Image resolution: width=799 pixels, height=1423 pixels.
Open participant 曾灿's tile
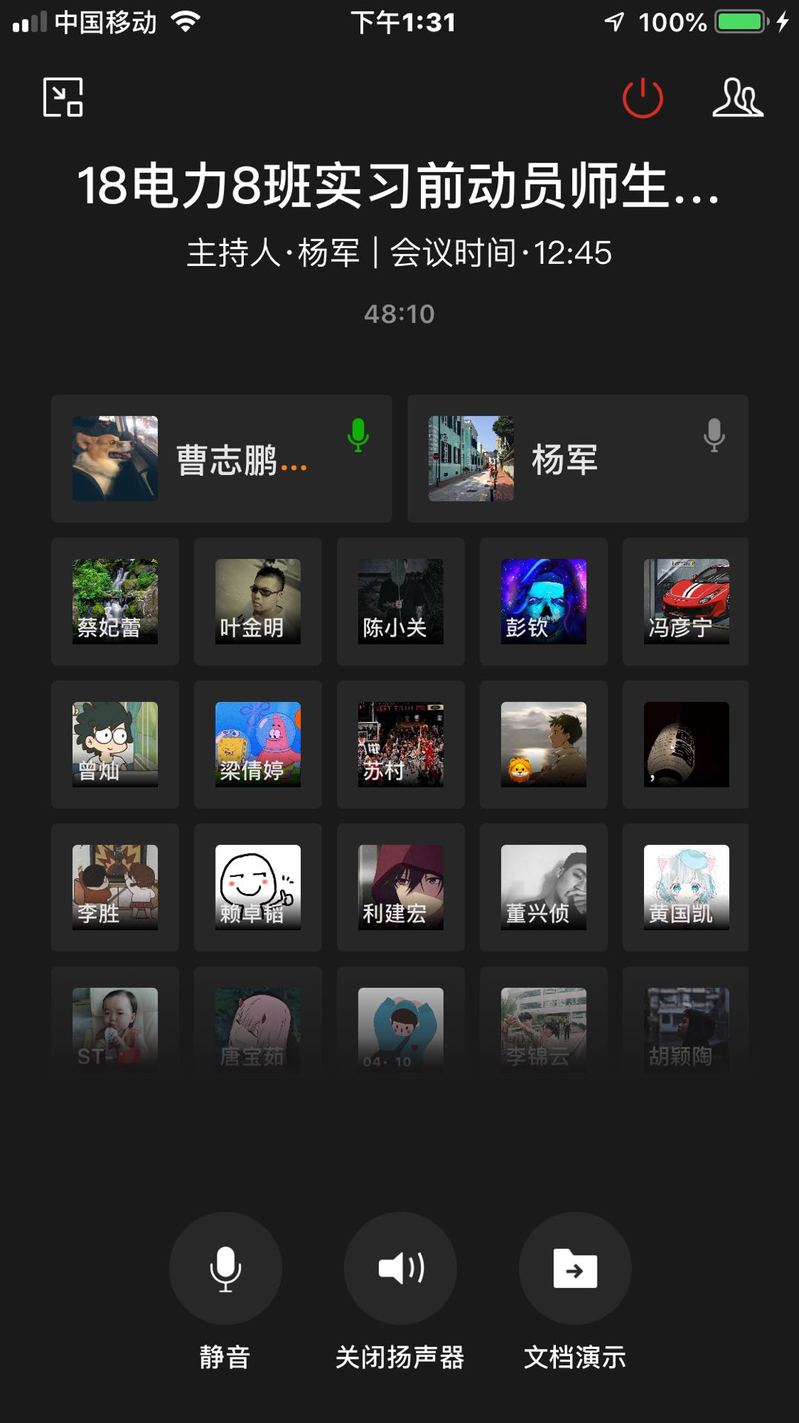point(115,744)
